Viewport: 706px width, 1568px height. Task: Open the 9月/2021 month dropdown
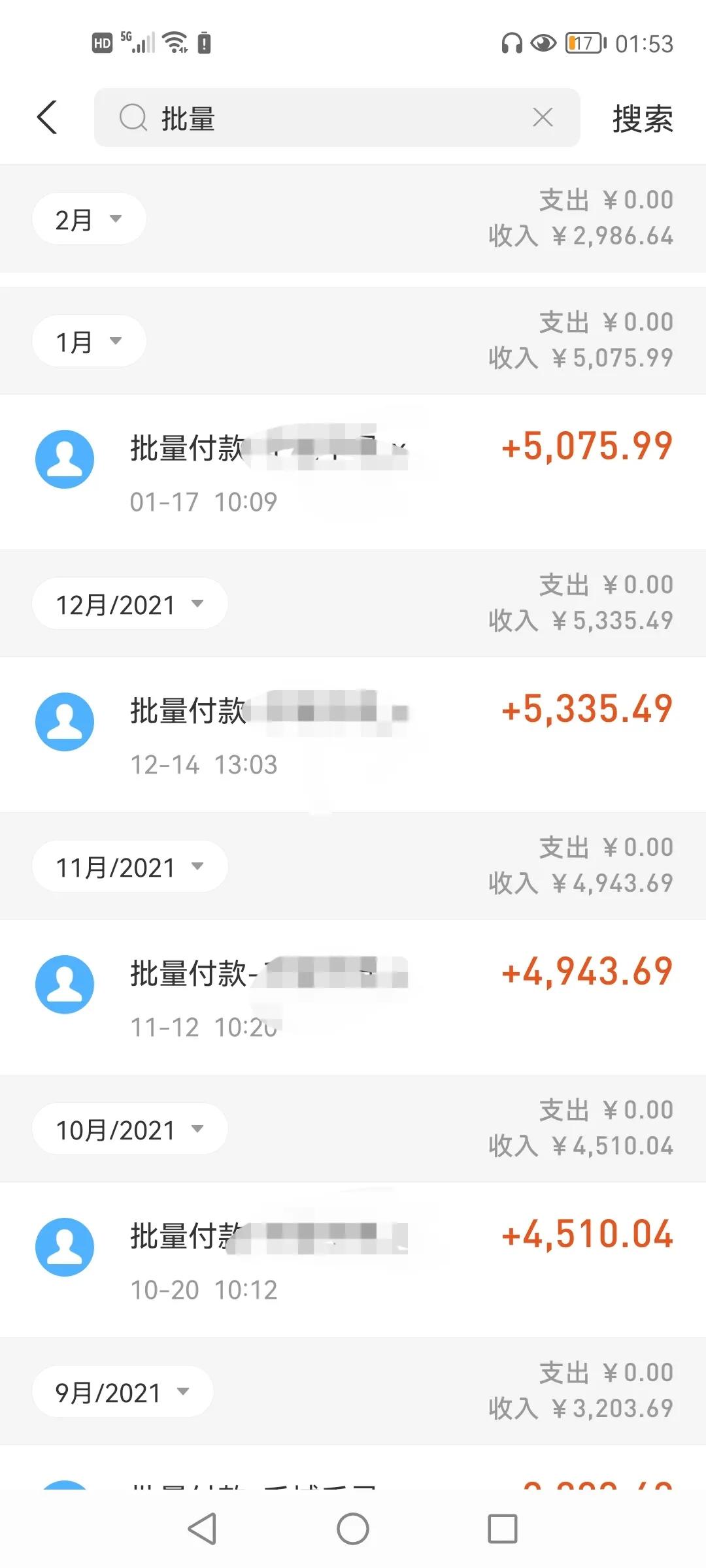pyautogui.click(x=122, y=1392)
